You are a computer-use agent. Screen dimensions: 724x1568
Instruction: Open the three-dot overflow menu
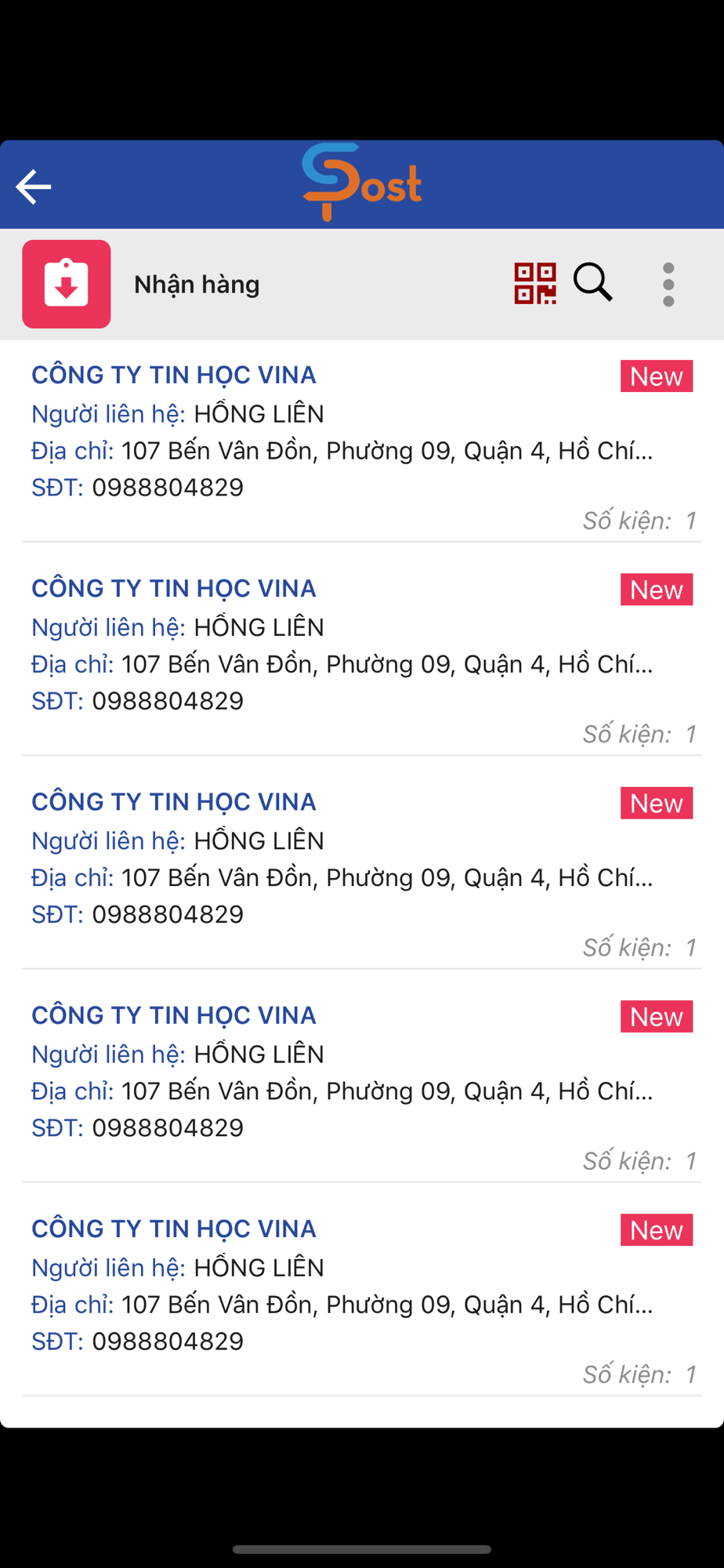tap(668, 284)
